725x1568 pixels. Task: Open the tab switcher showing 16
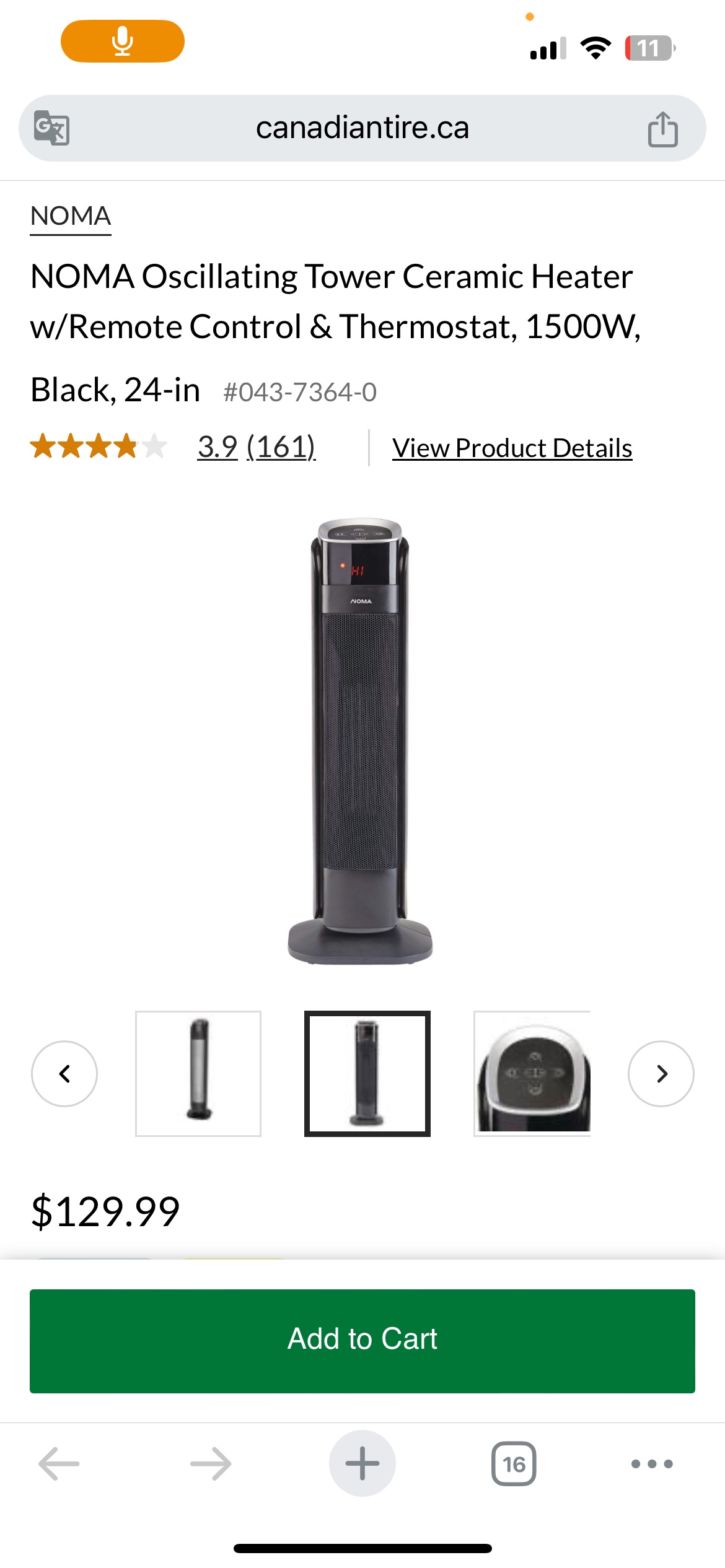[514, 1464]
